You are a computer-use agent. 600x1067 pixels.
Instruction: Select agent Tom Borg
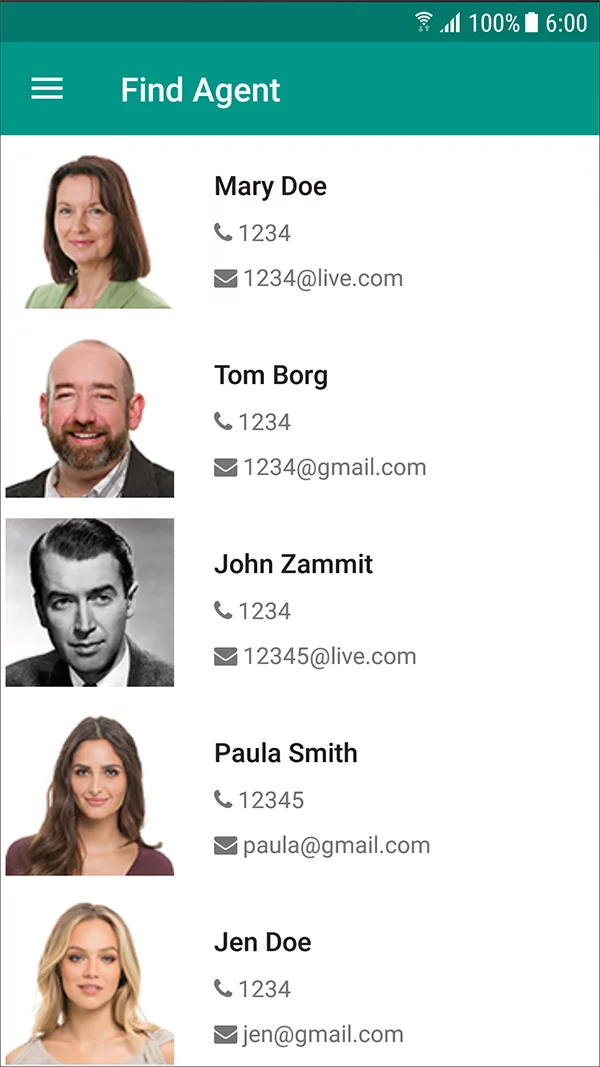tap(300, 420)
